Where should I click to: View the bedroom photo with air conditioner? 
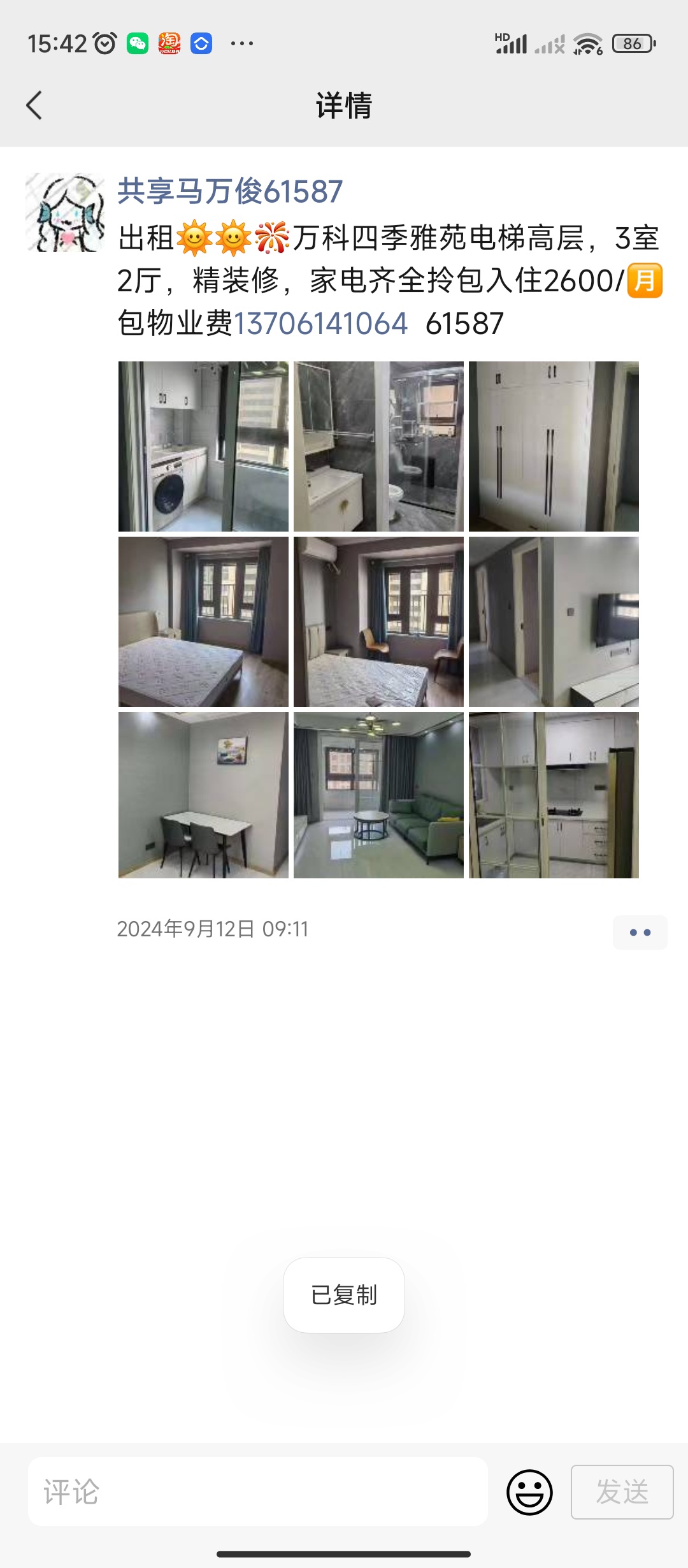click(378, 621)
